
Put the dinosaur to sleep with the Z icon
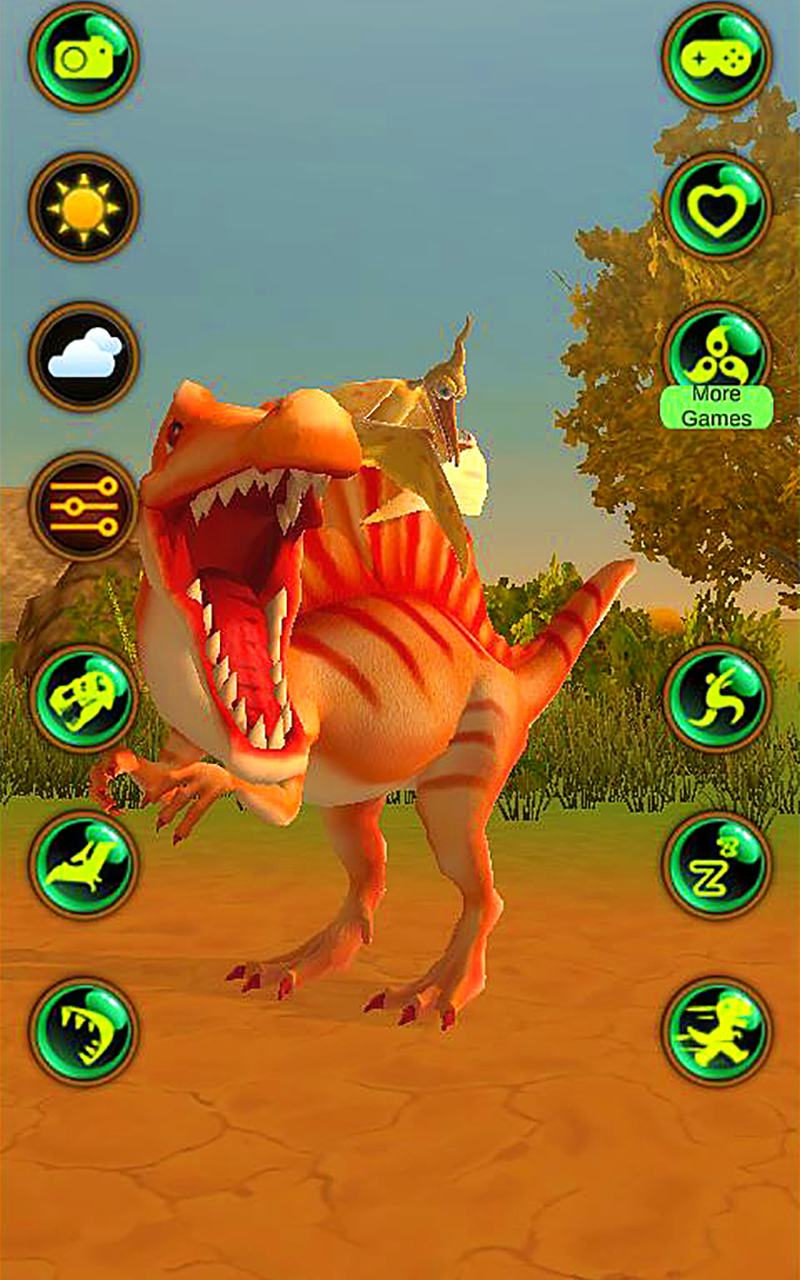click(717, 865)
